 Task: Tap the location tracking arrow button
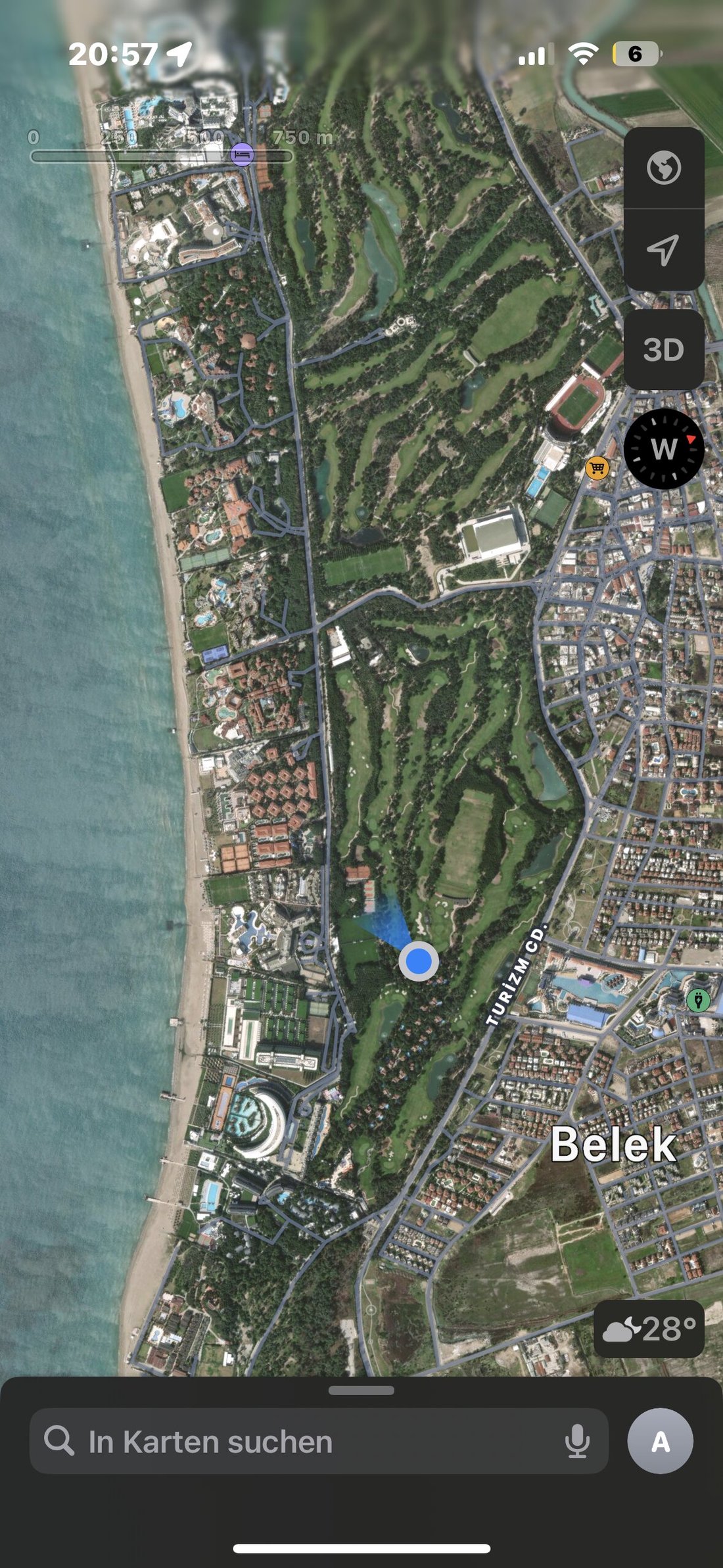[663, 250]
